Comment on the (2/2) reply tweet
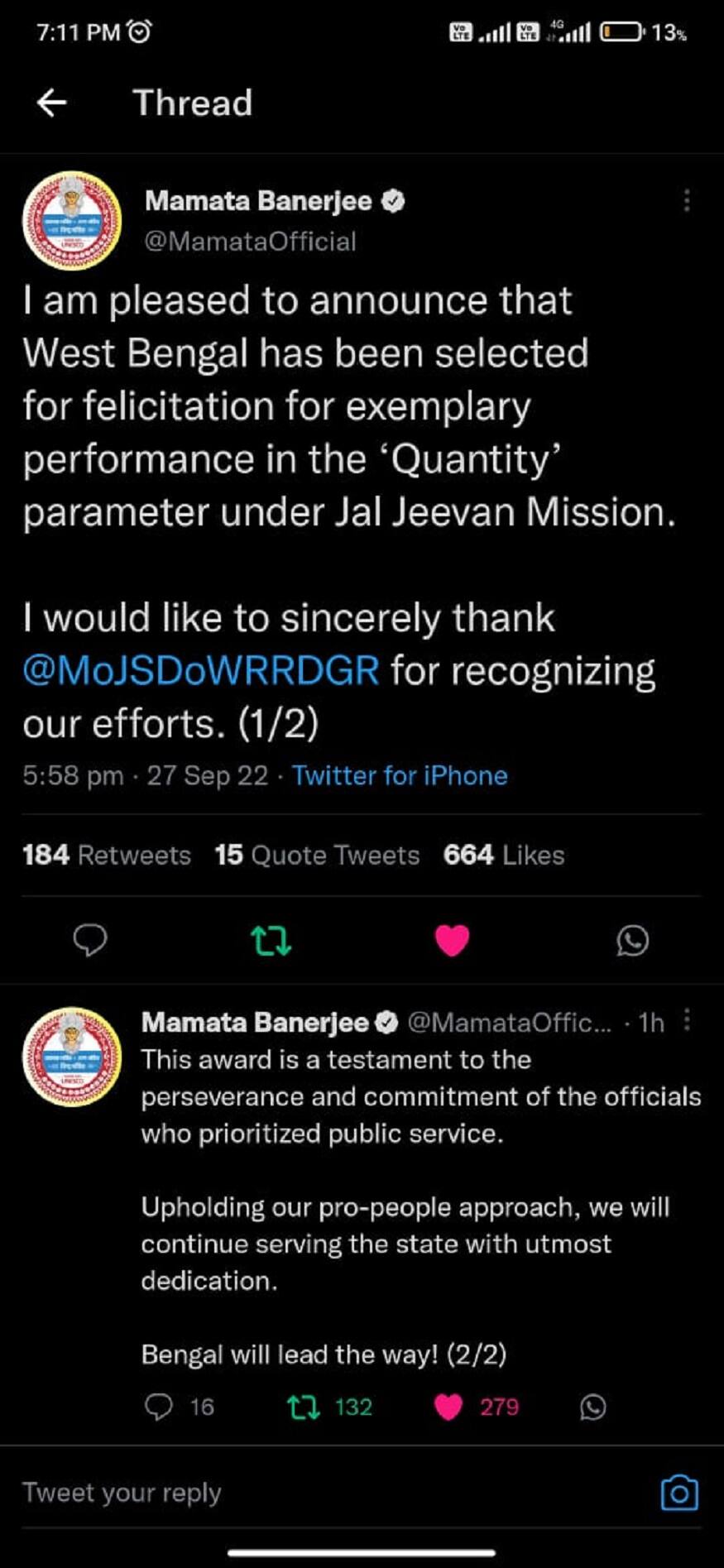Viewport: 724px width, 1568px height. (159, 1407)
